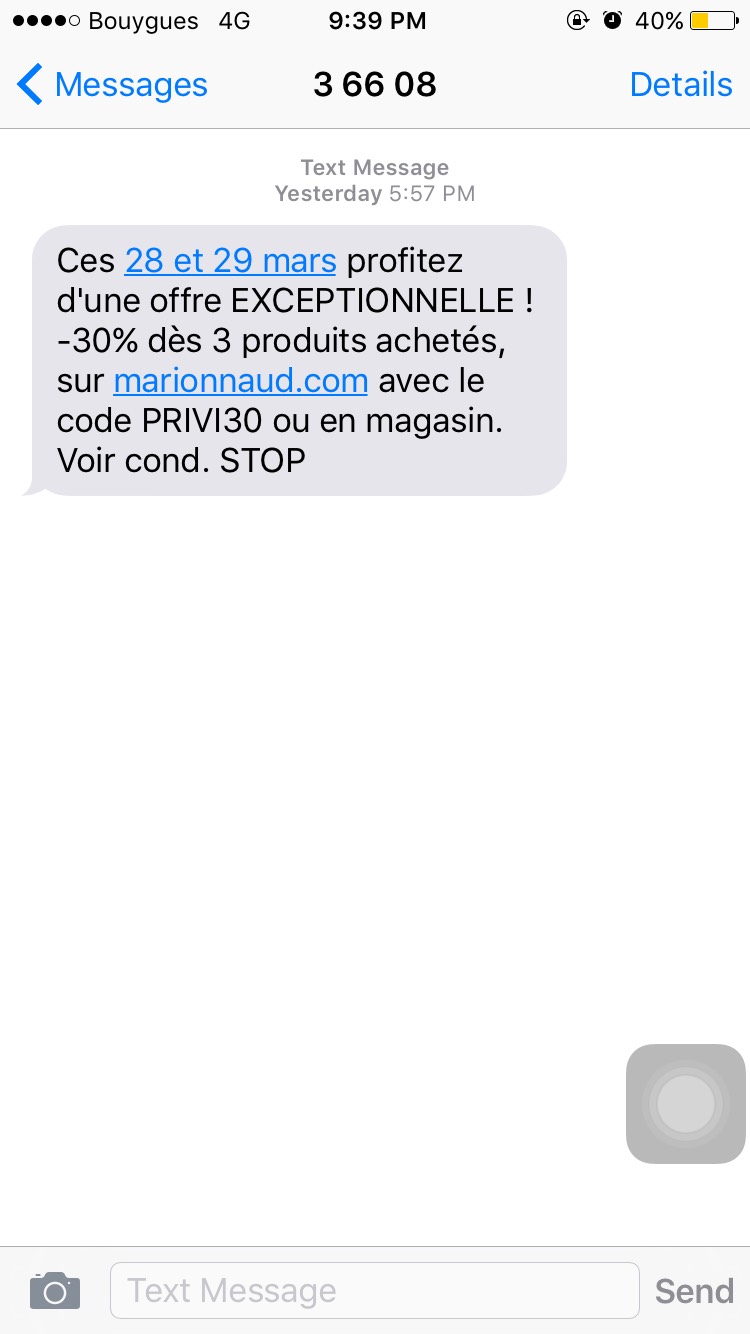750x1334 pixels.
Task: Open conversation Details
Action: click(x=681, y=85)
